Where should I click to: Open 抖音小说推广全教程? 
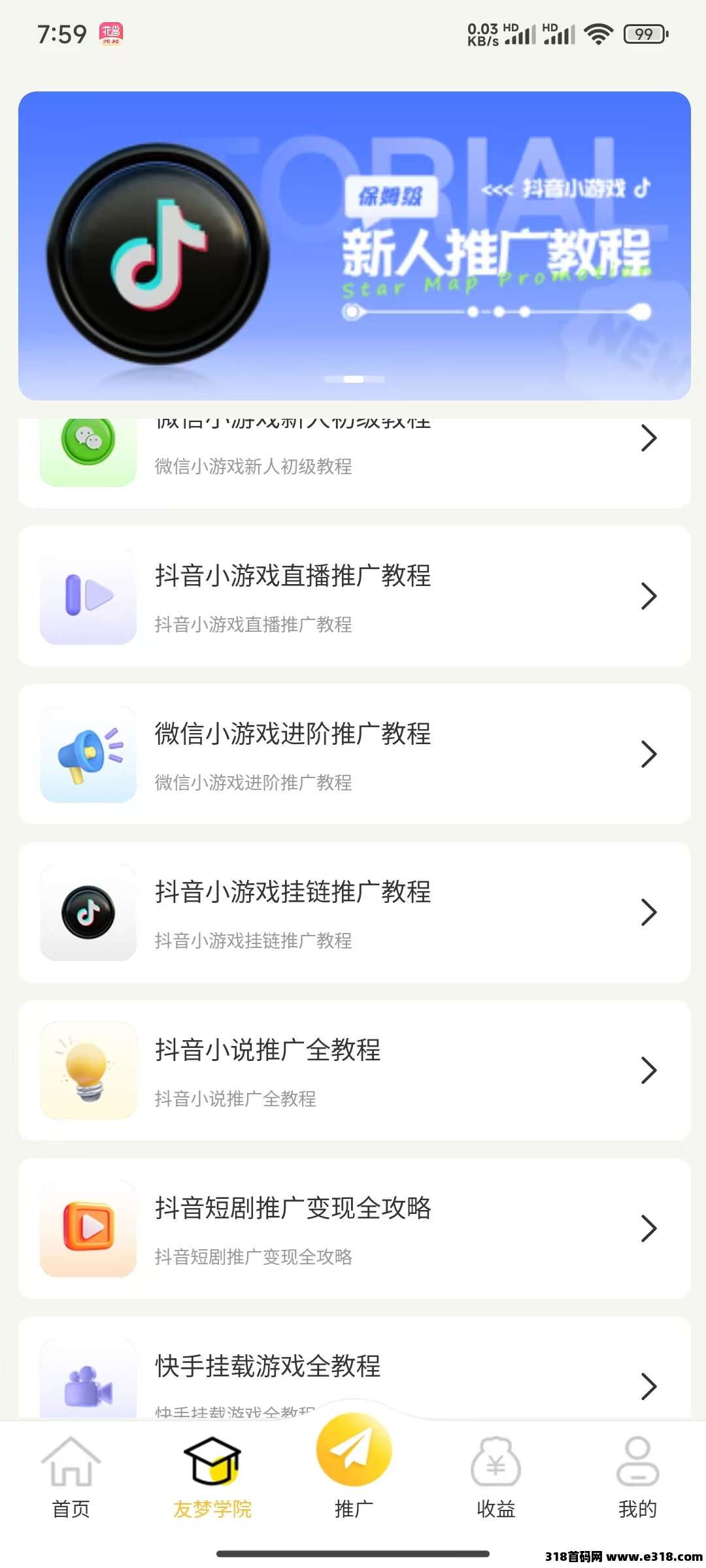(354, 1071)
